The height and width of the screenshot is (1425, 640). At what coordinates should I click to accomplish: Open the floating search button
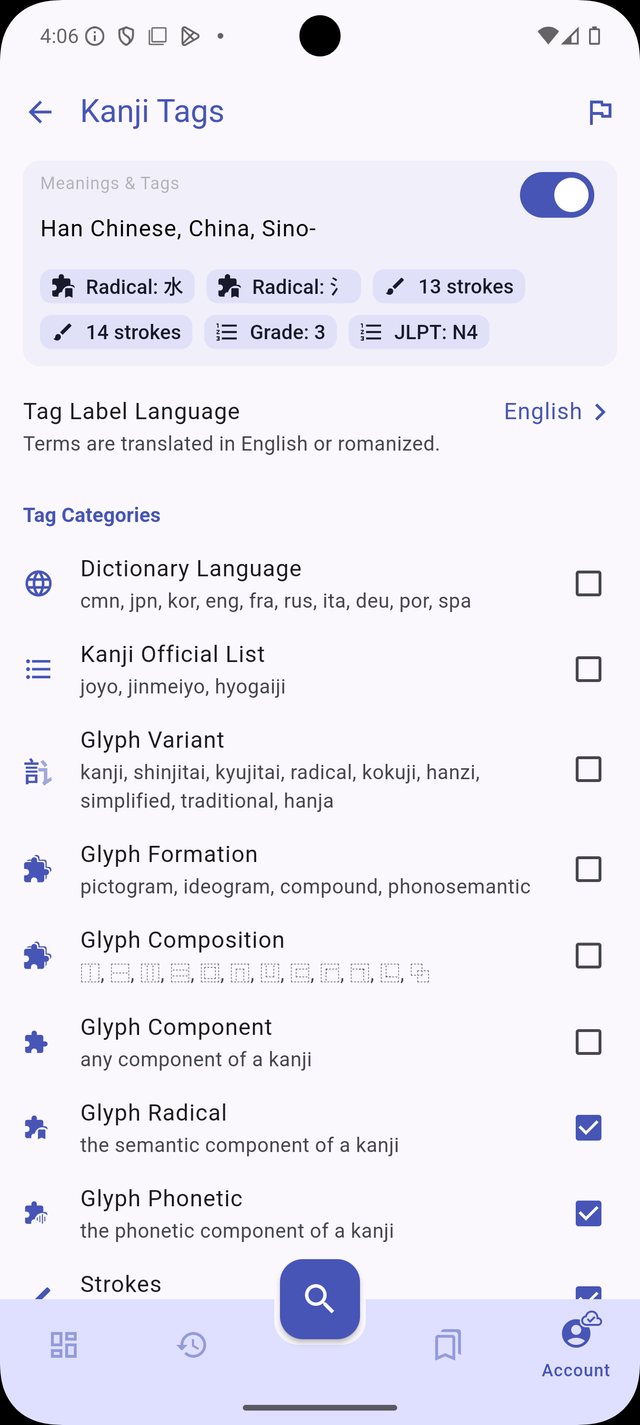(x=320, y=1298)
